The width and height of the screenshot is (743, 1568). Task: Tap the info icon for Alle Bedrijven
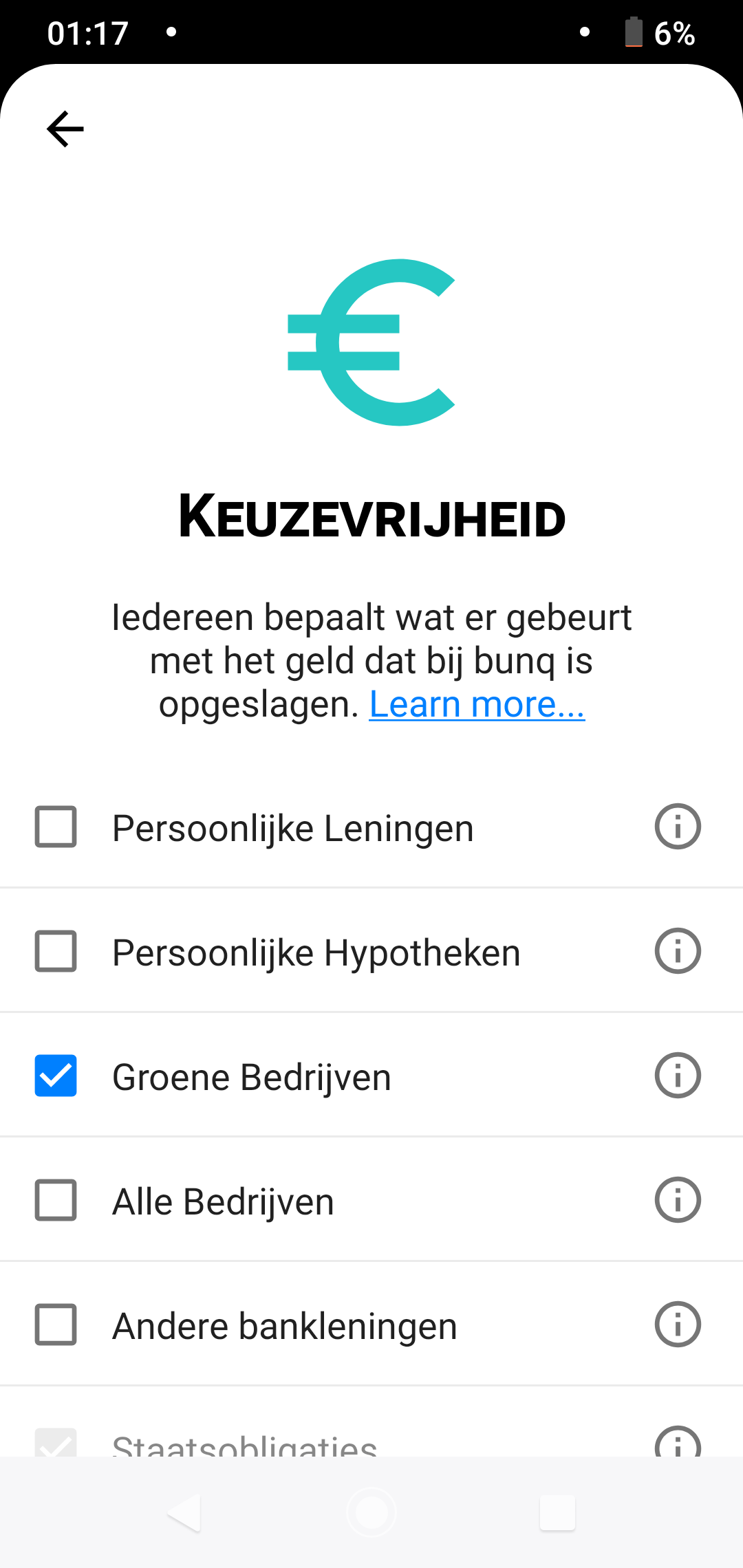[678, 1200]
